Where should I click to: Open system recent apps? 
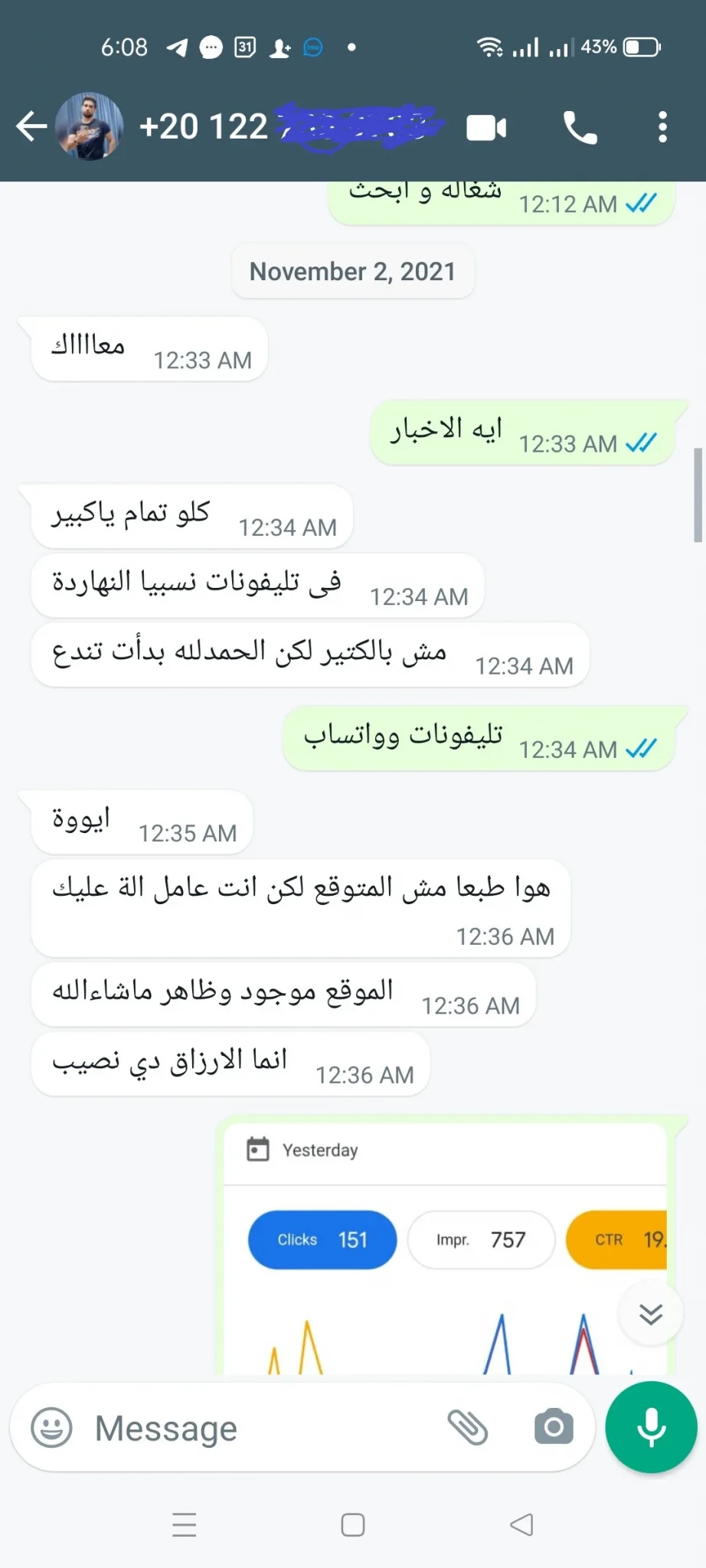point(185,1525)
